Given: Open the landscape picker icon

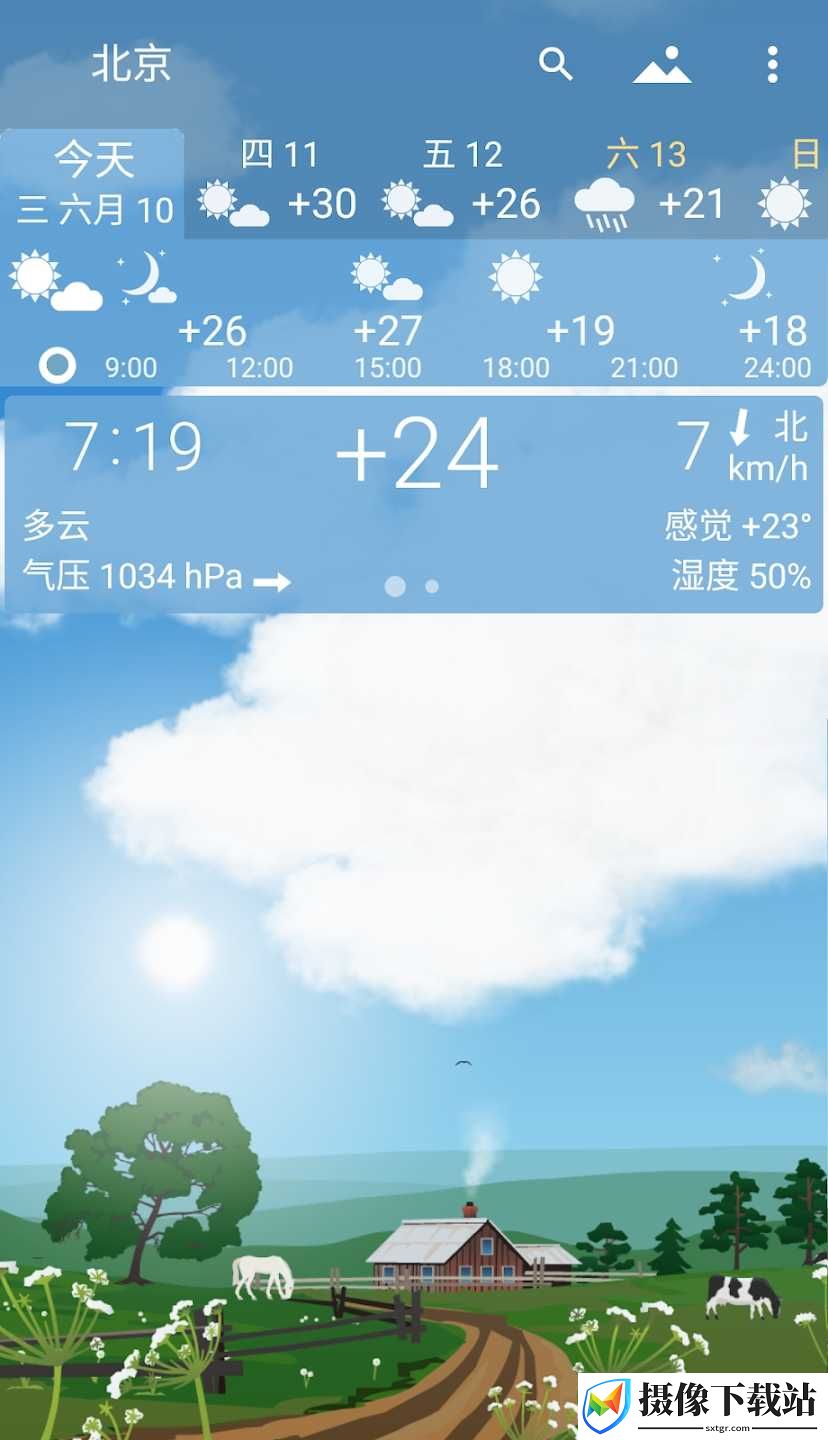Looking at the screenshot, I should click(x=662, y=65).
